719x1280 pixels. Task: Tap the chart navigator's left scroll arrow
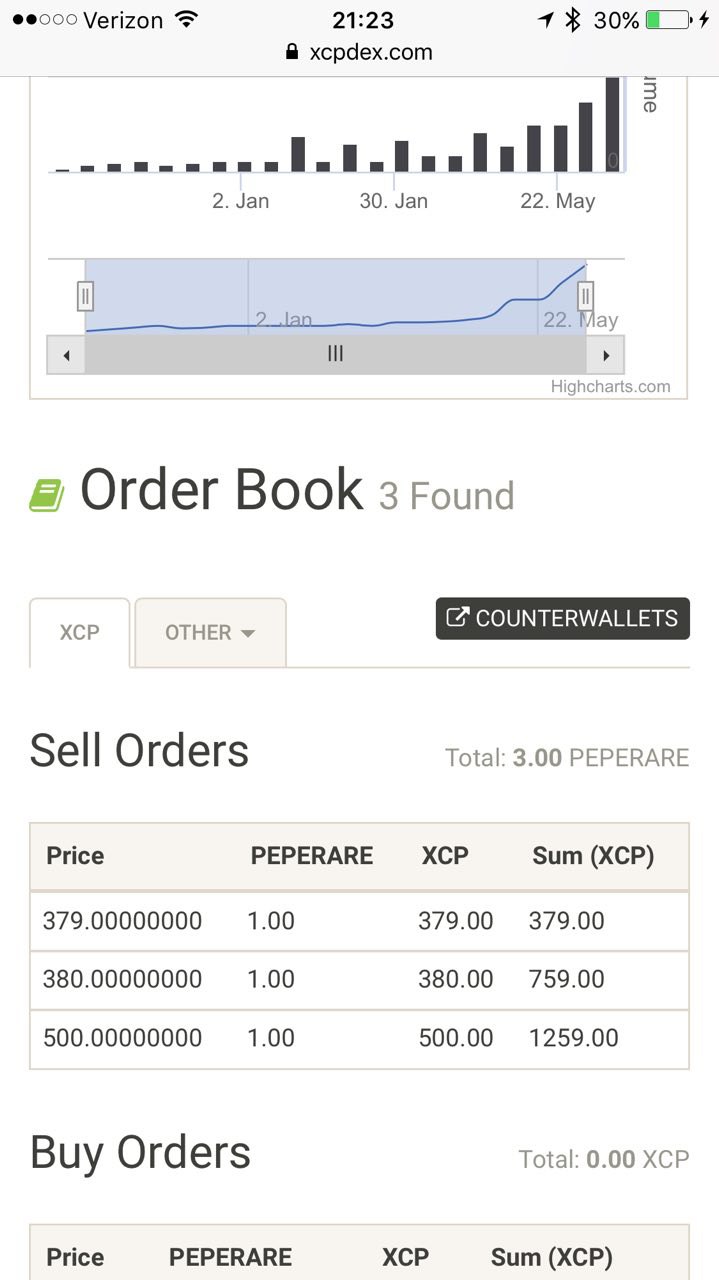[66, 355]
